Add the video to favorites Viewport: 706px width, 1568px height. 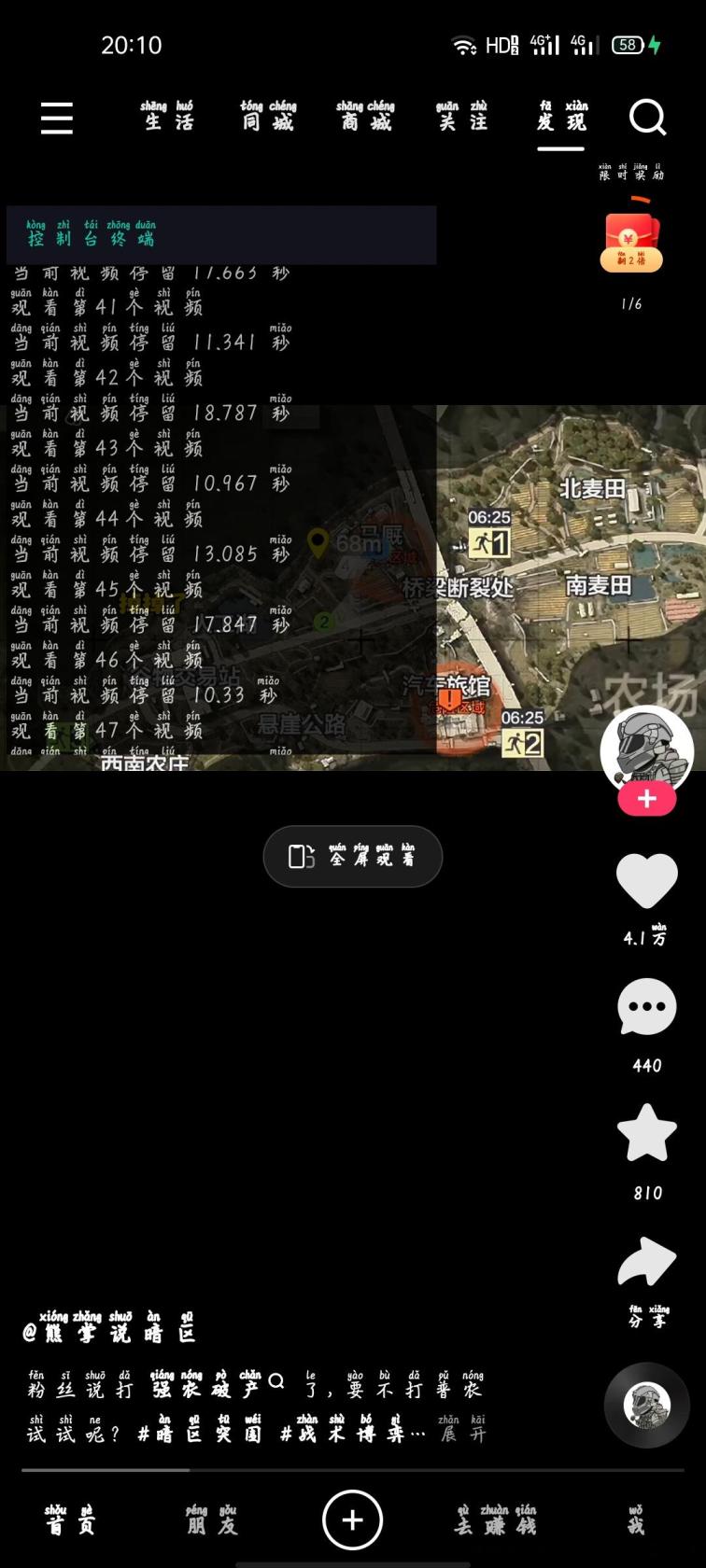646,1133
